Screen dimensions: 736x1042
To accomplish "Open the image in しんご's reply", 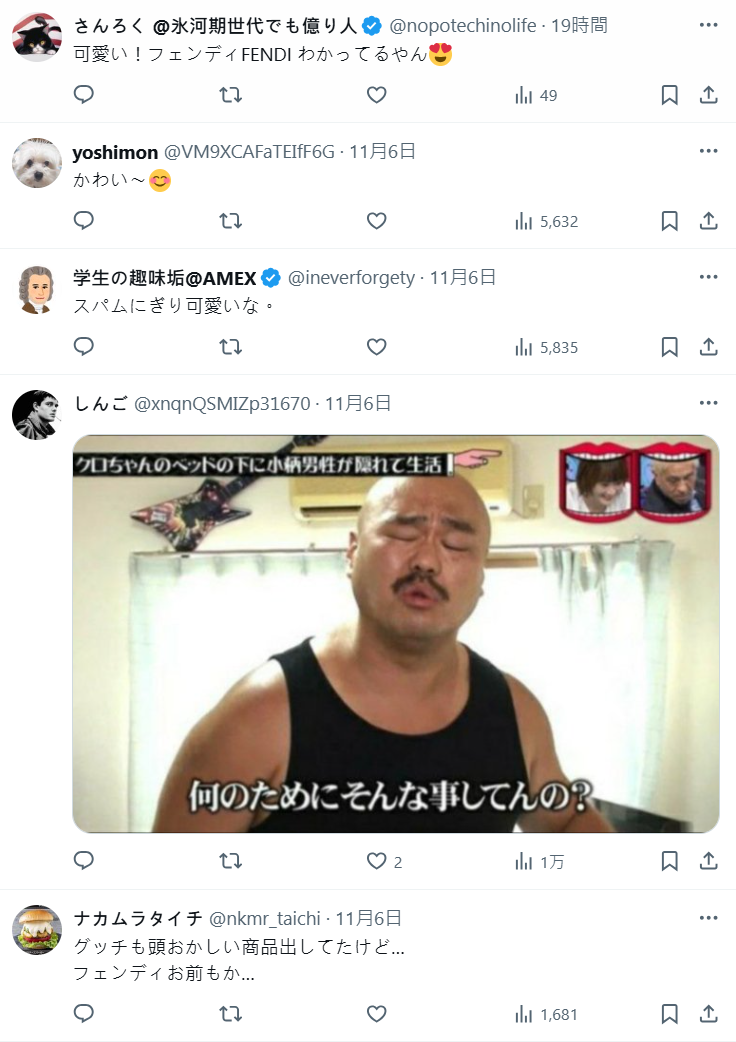I will [x=395, y=633].
